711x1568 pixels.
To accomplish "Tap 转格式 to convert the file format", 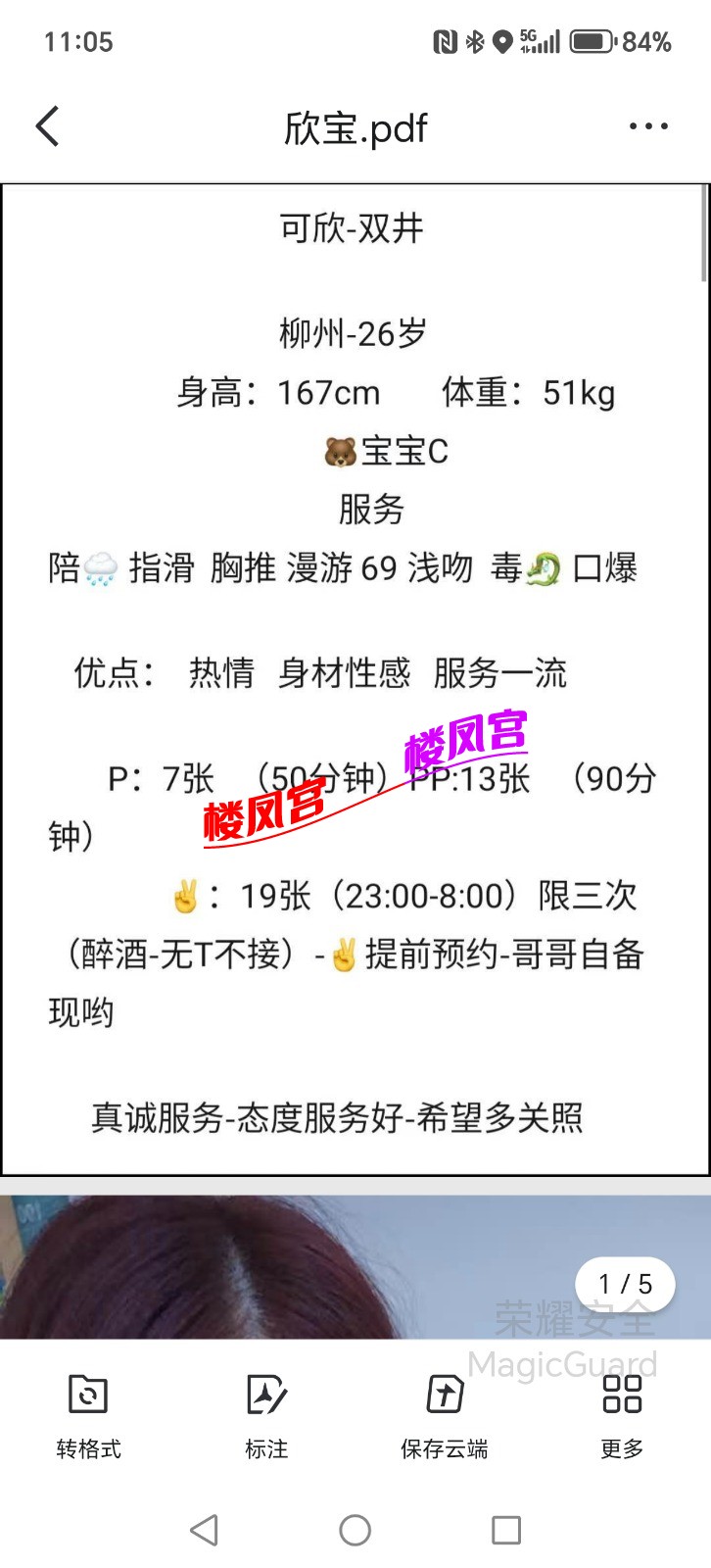I will point(88,1413).
